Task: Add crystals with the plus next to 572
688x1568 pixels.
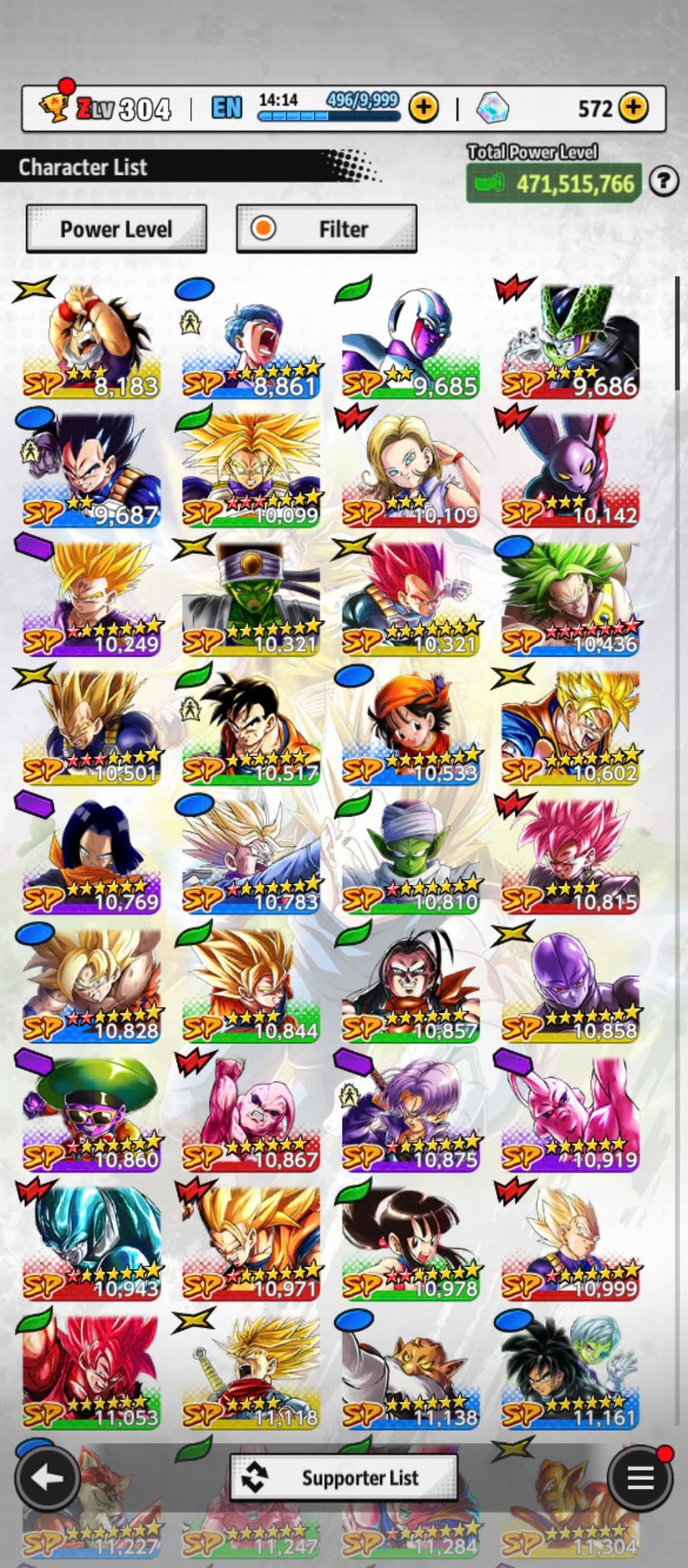Action: click(x=632, y=108)
